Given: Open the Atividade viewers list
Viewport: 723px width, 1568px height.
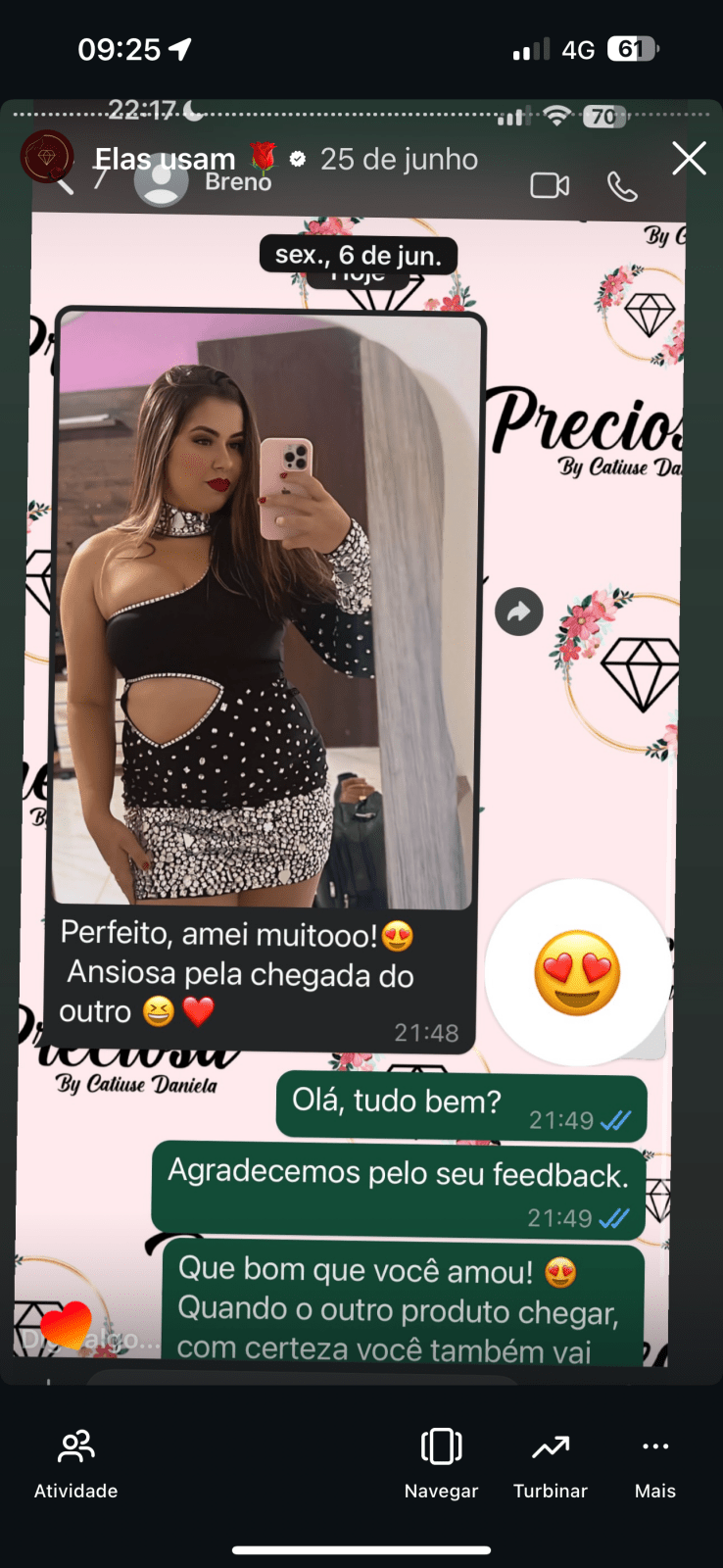Looking at the screenshot, I should pos(75,1463).
